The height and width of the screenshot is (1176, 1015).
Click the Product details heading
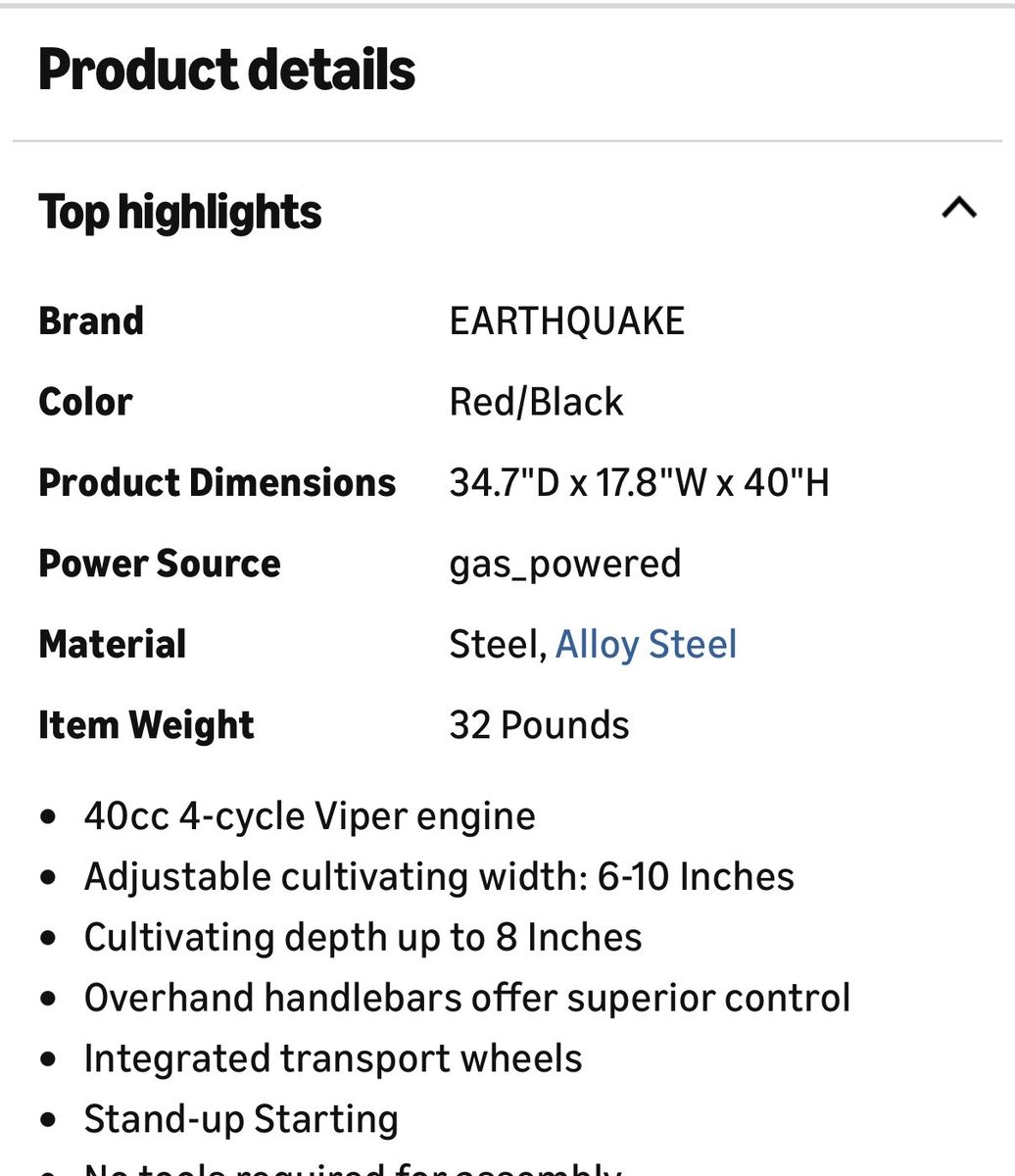point(225,69)
